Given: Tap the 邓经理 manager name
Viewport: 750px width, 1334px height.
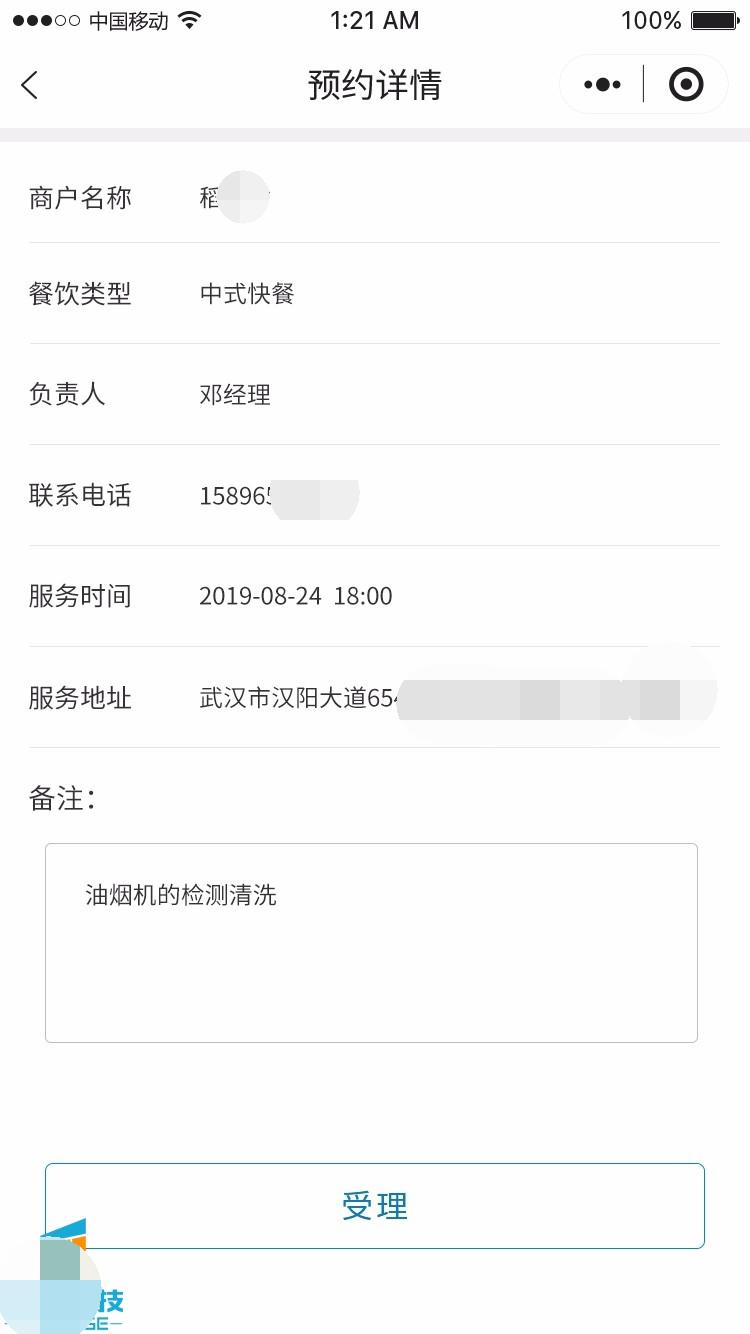Looking at the screenshot, I should 233,394.
